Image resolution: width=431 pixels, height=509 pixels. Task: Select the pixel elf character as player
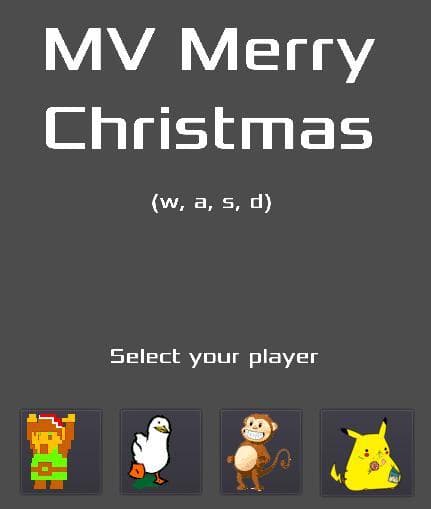pyautogui.click(x=61, y=452)
